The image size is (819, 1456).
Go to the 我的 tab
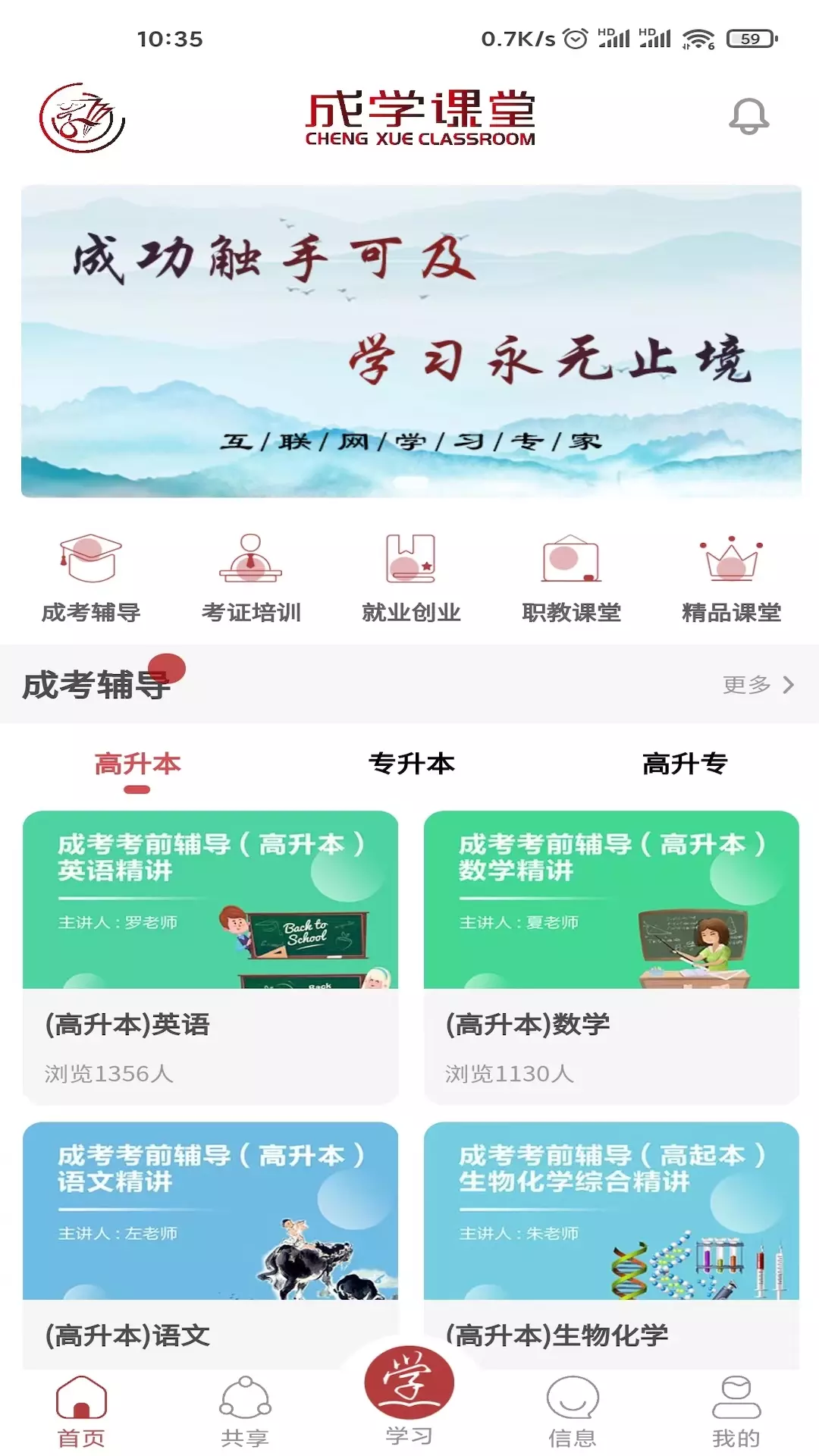click(x=736, y=1410)
